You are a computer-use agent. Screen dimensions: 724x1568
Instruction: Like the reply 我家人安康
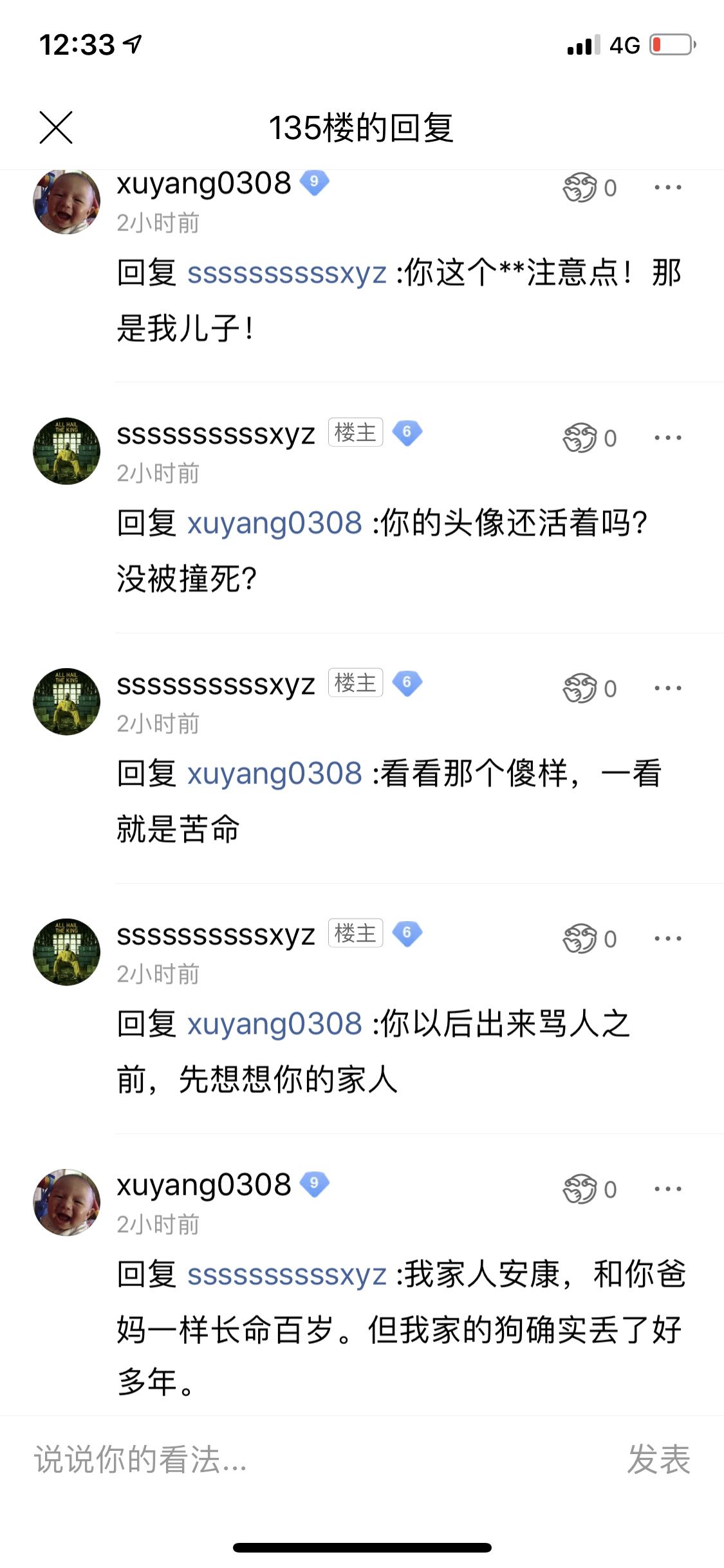click(580, 1190)
